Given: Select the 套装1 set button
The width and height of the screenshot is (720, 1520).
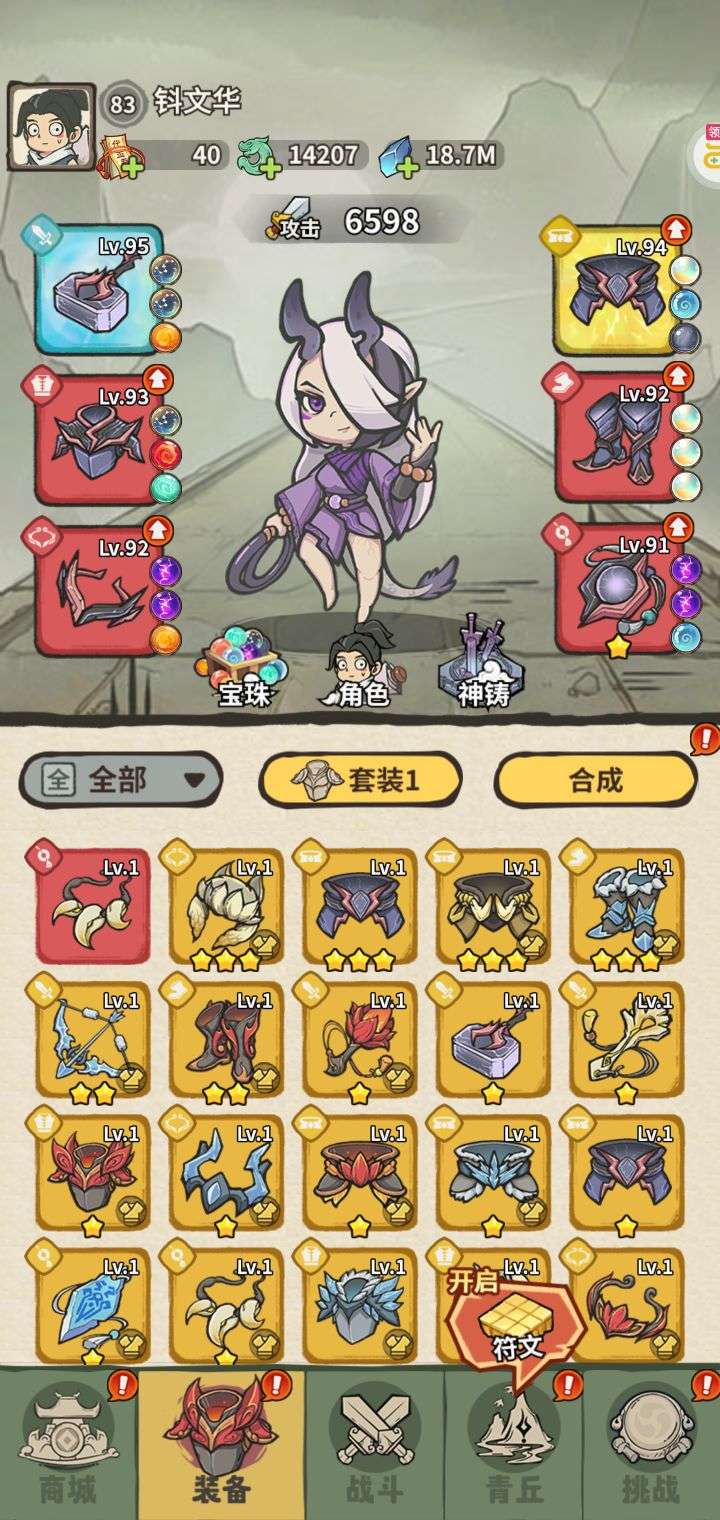Looking at the screenshot, I should pos(360,780).
